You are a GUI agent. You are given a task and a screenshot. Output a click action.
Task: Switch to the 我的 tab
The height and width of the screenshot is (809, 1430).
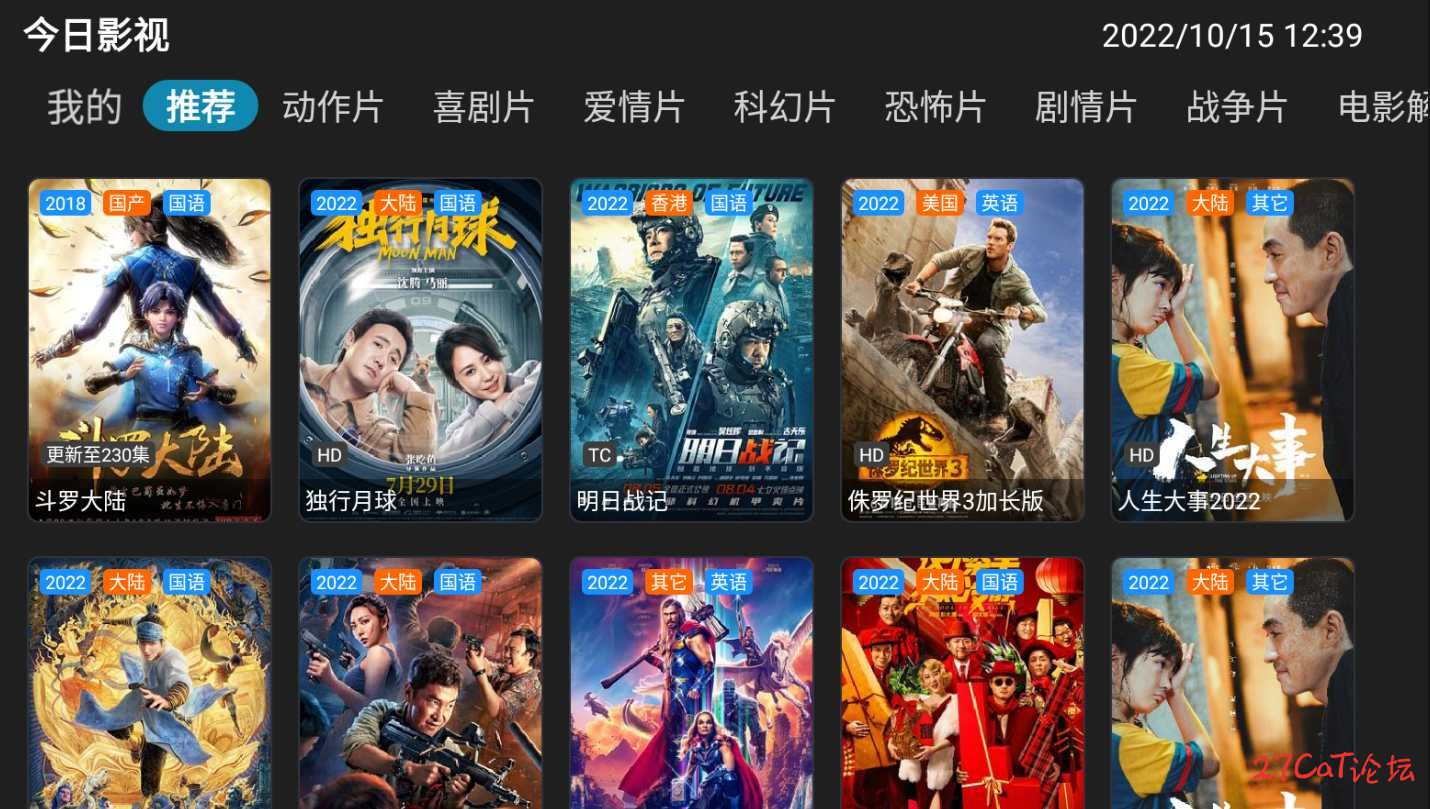coord(84,107)
